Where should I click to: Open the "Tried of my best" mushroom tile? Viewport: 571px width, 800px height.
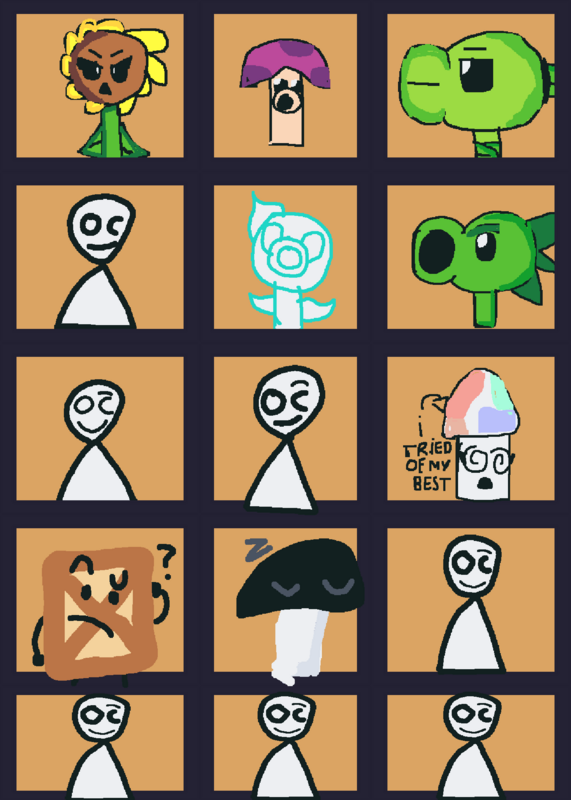pos(470,429)
